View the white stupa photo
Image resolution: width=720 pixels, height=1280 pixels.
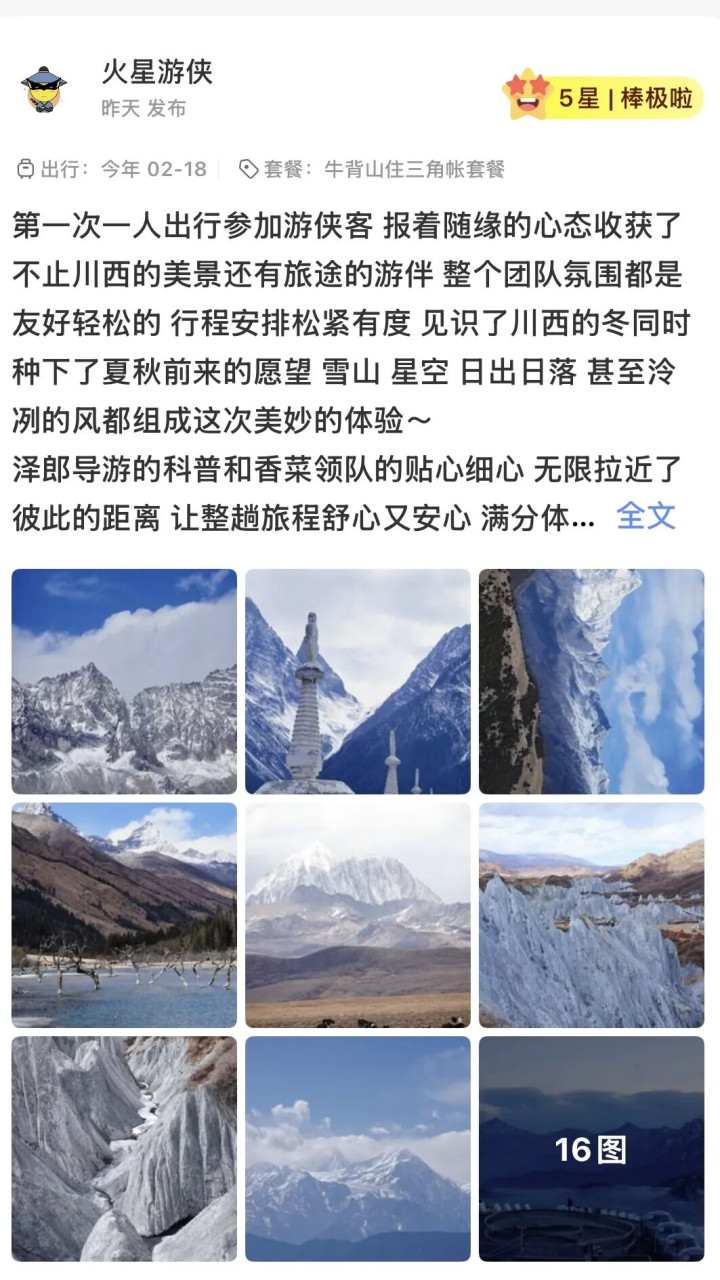tap(358, 681)
